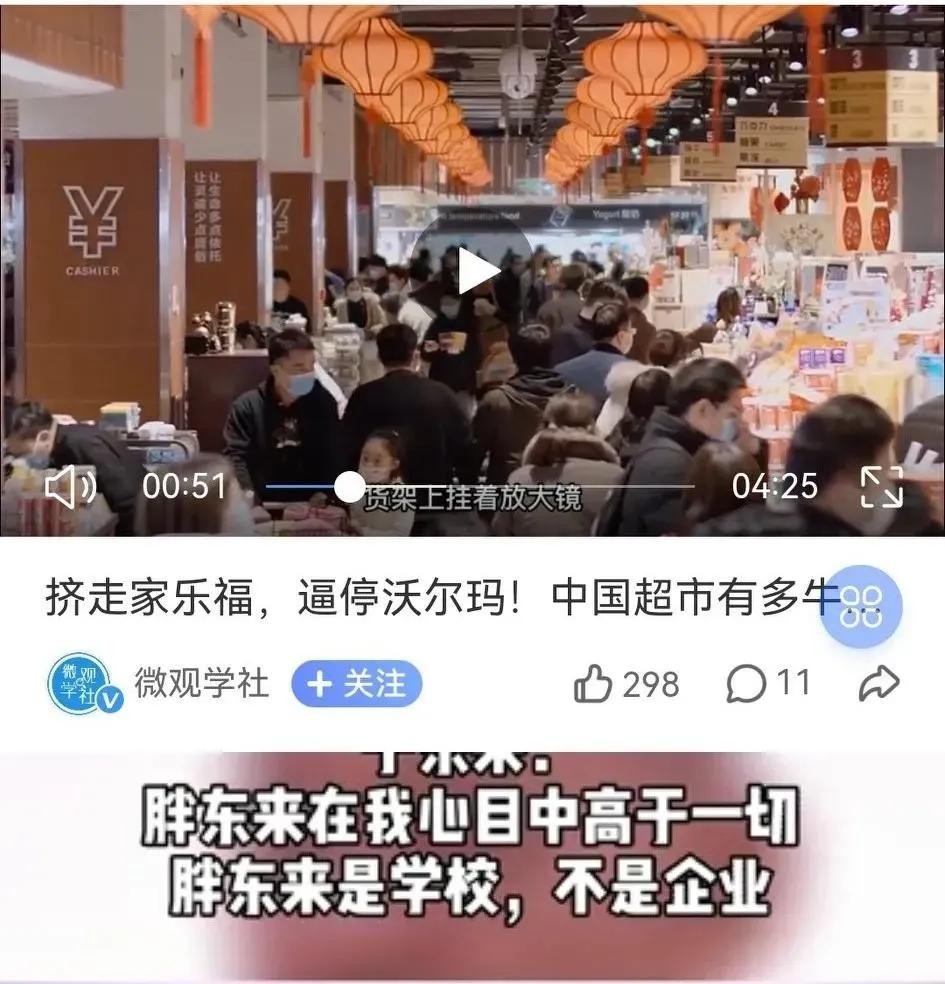Share this video
The image size is (945, 984).
point(879,685)
